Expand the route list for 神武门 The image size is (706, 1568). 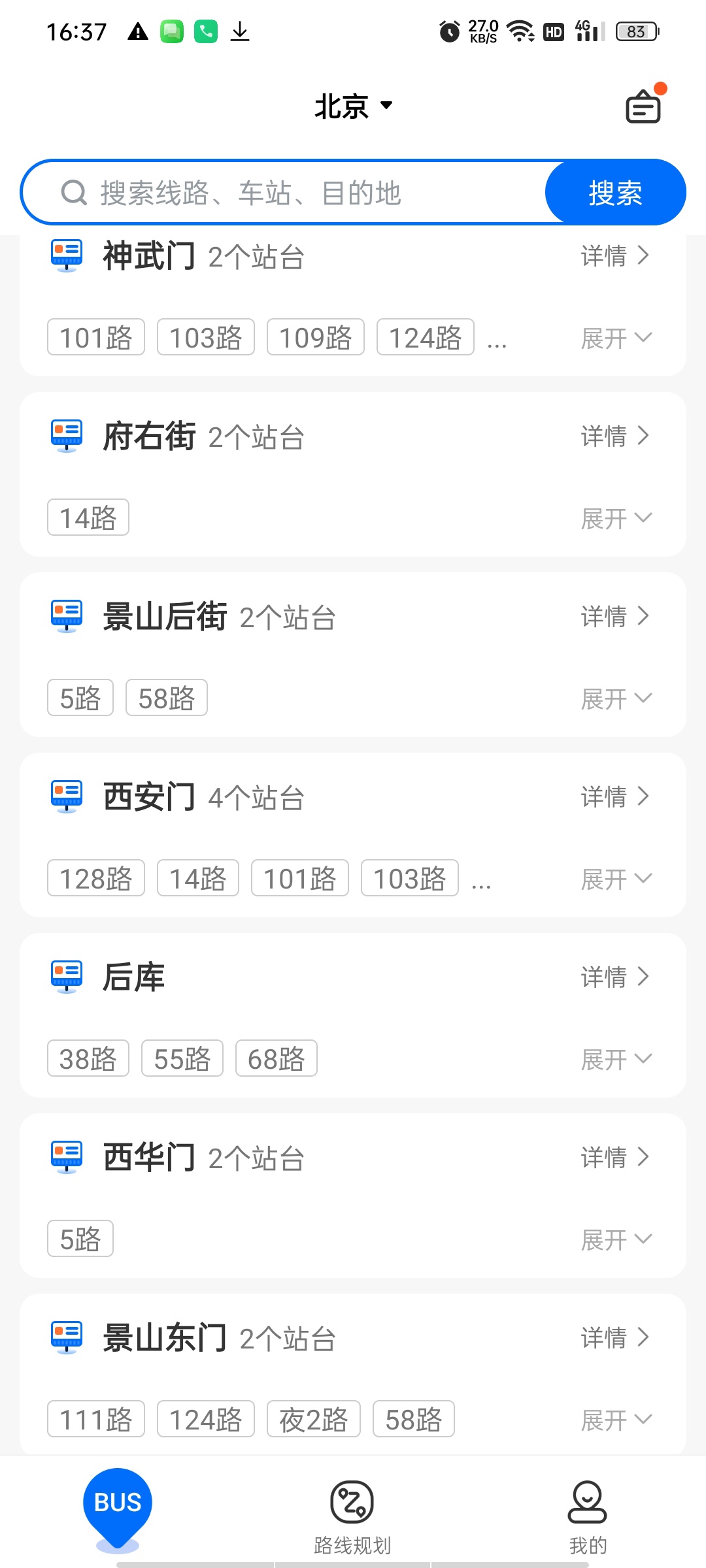[616, 338]
